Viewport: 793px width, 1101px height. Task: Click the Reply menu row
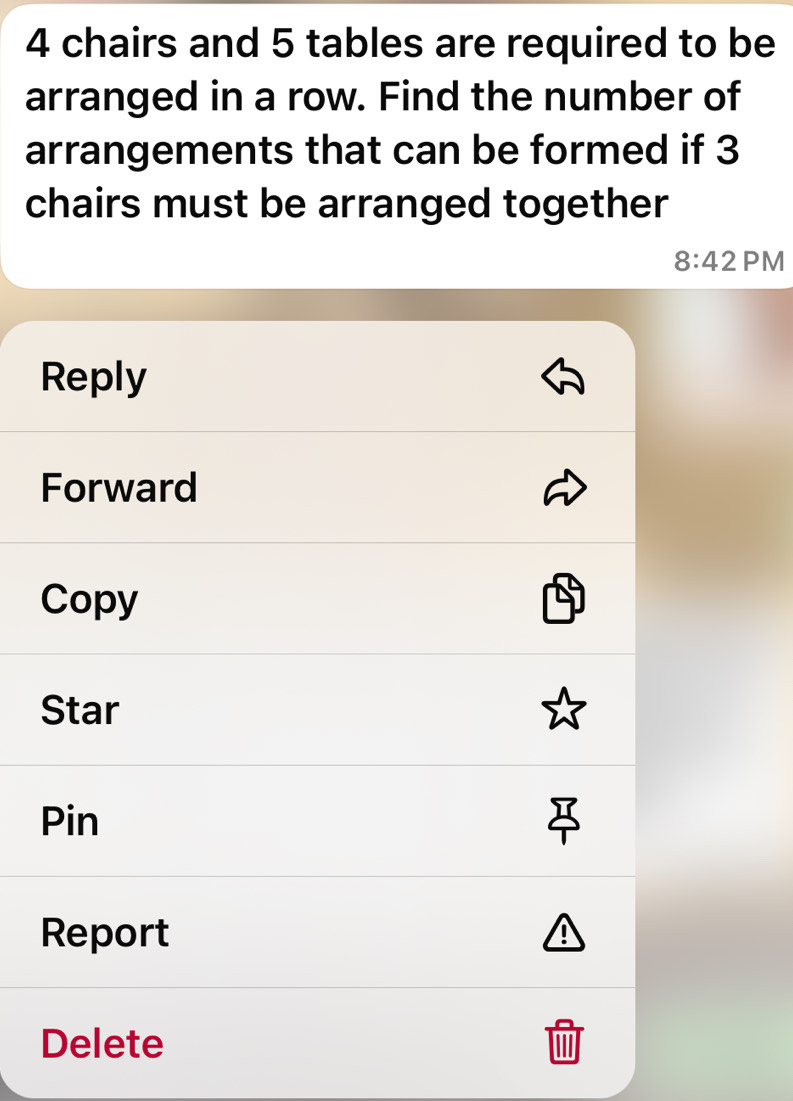click(317, 377)
